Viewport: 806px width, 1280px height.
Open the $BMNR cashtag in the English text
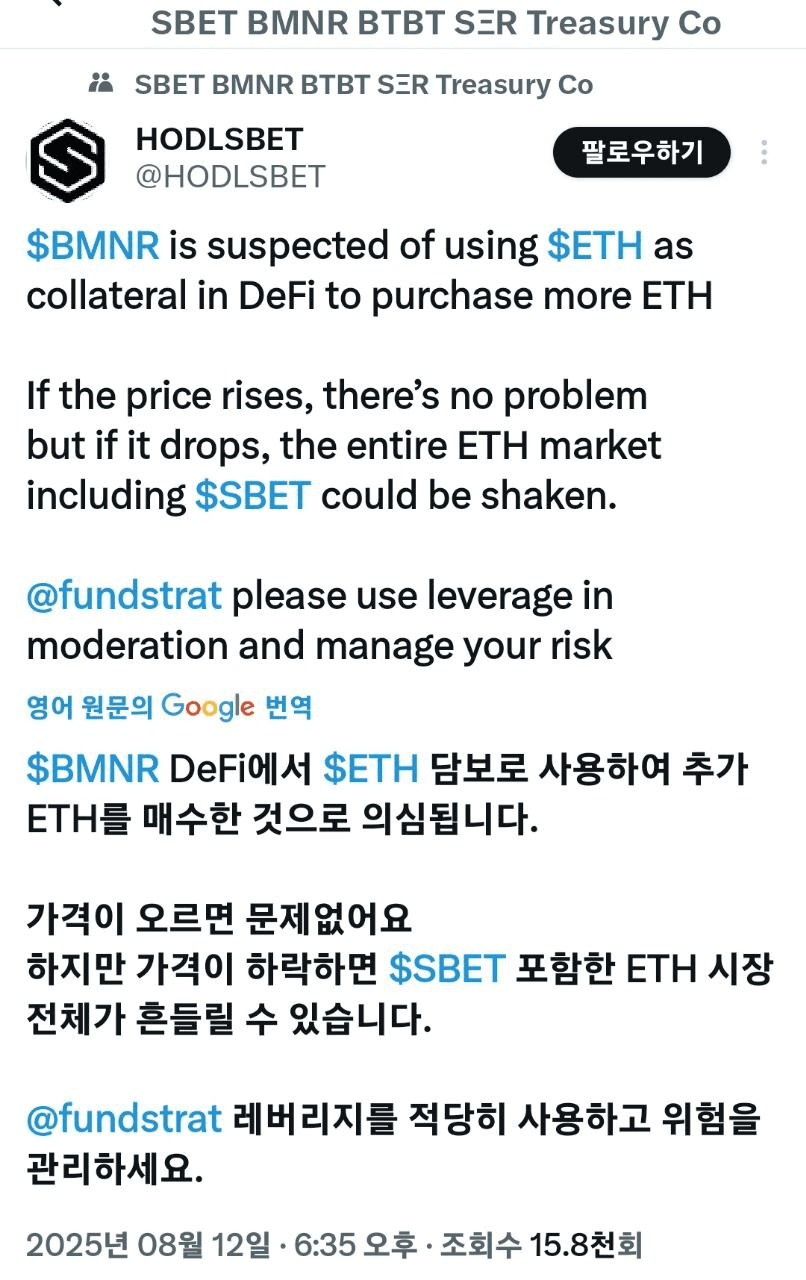tap(92, 245)
